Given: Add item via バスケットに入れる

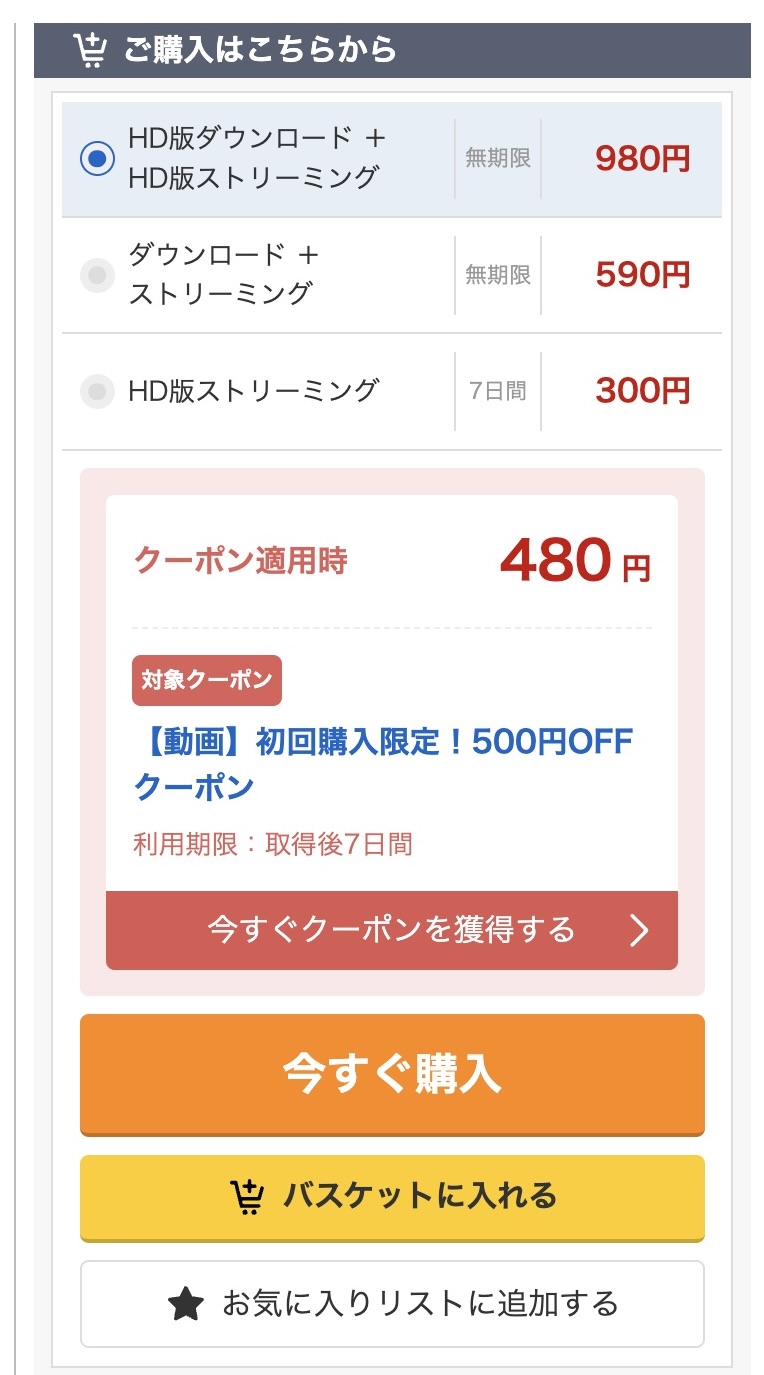Looking at the screenshot, I should coord(391,1196).
